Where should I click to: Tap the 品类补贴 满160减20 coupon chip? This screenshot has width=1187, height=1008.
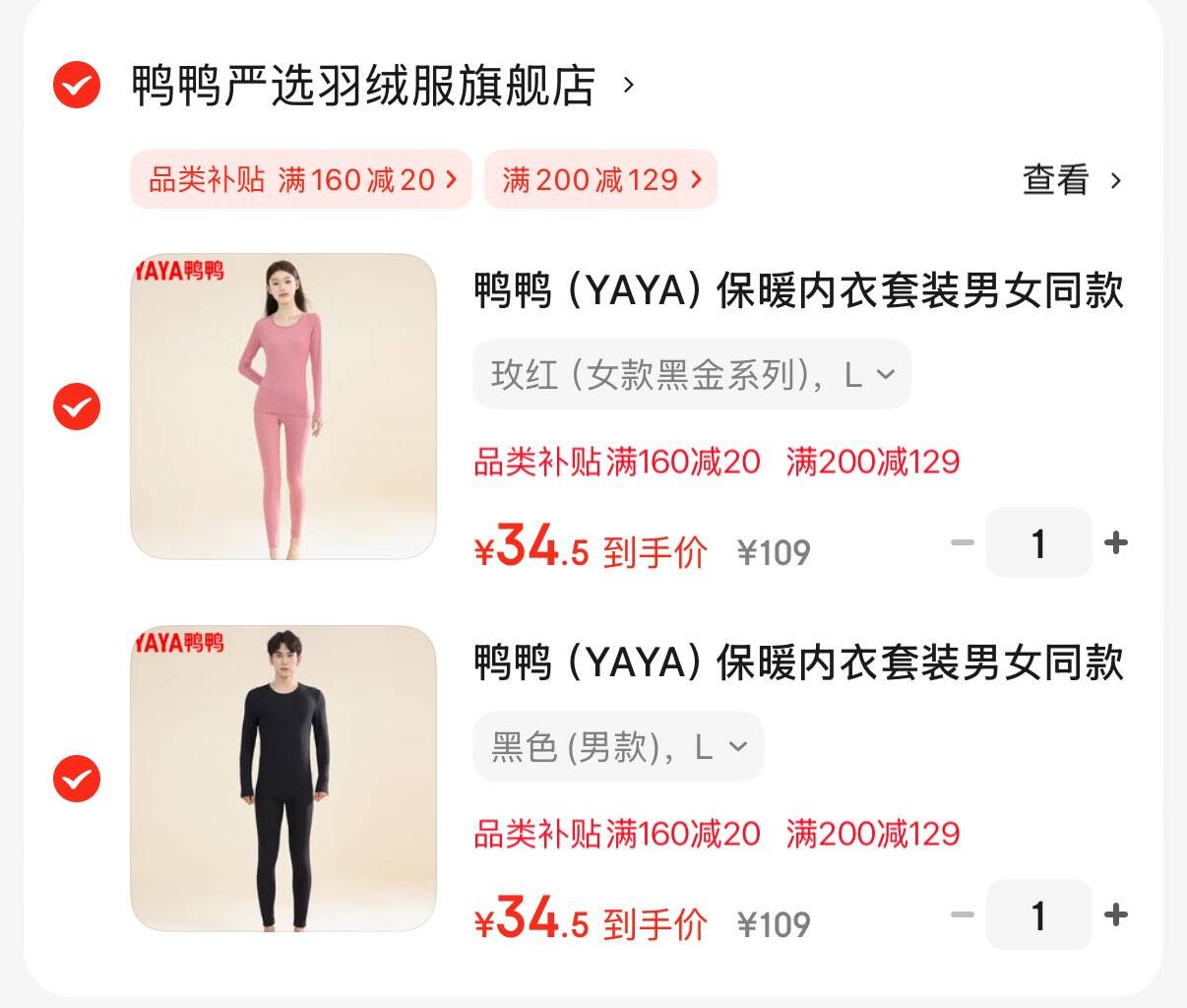tap(301, 179)
